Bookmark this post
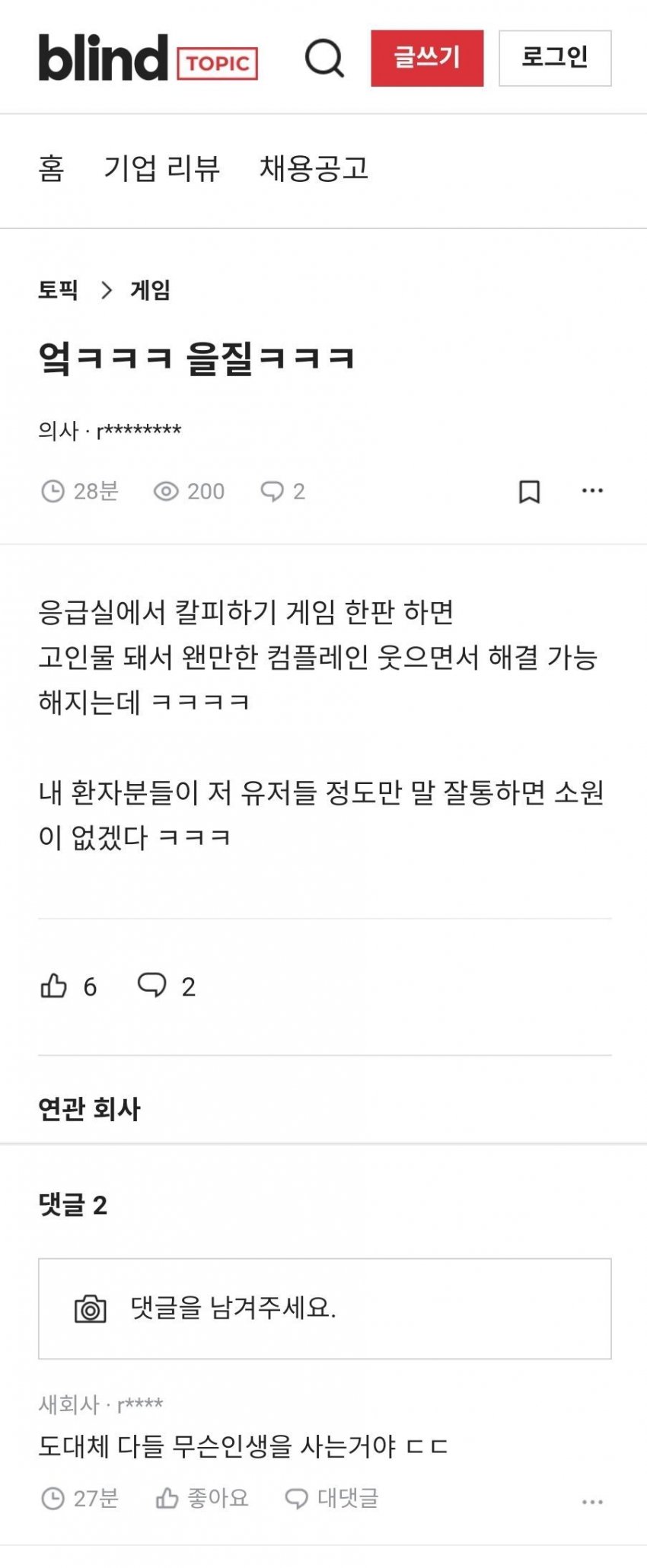Viewport: 647px width, 1568px height. [x=529, y=492]
